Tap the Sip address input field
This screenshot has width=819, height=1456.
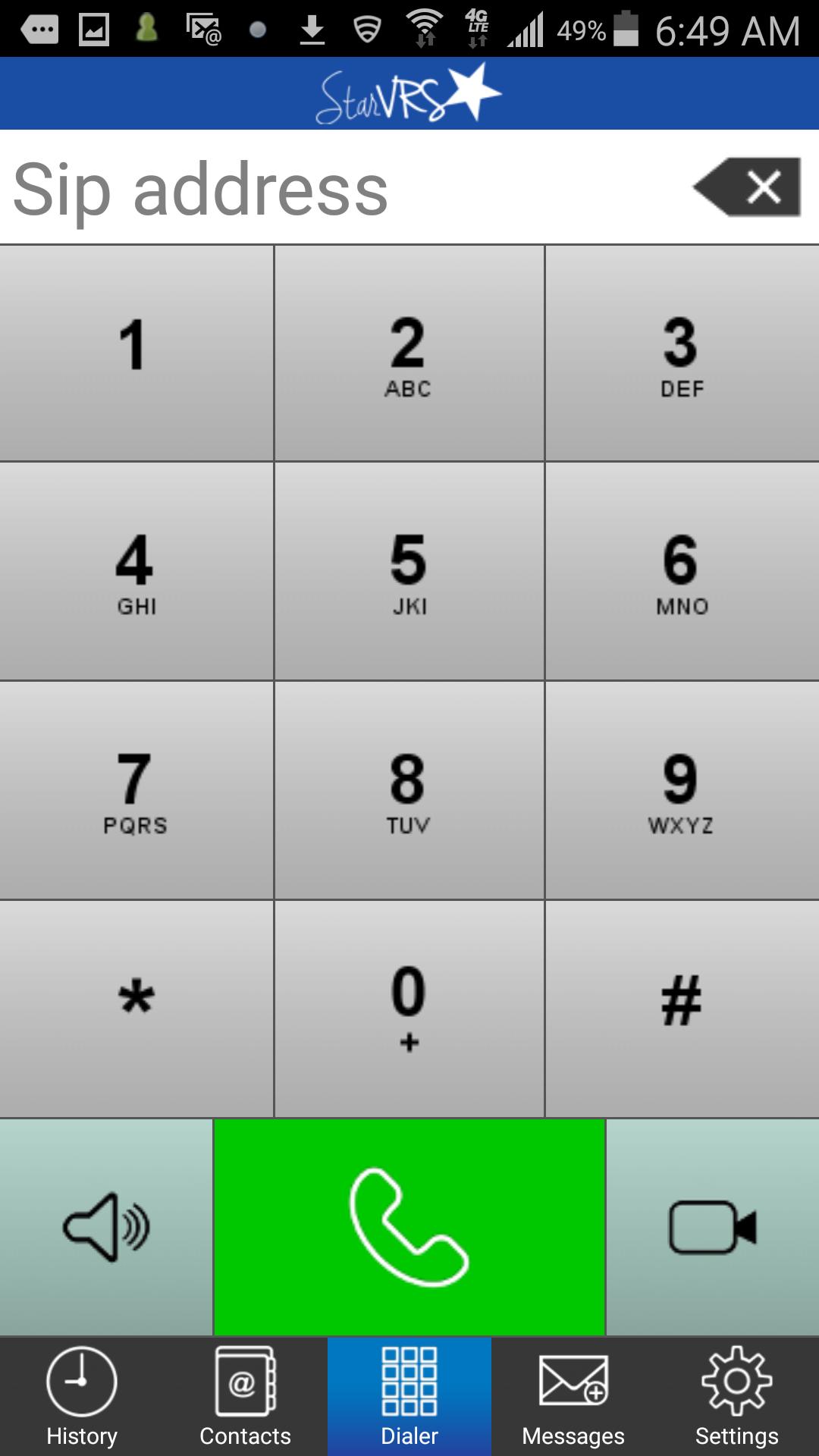coord(303,190)
